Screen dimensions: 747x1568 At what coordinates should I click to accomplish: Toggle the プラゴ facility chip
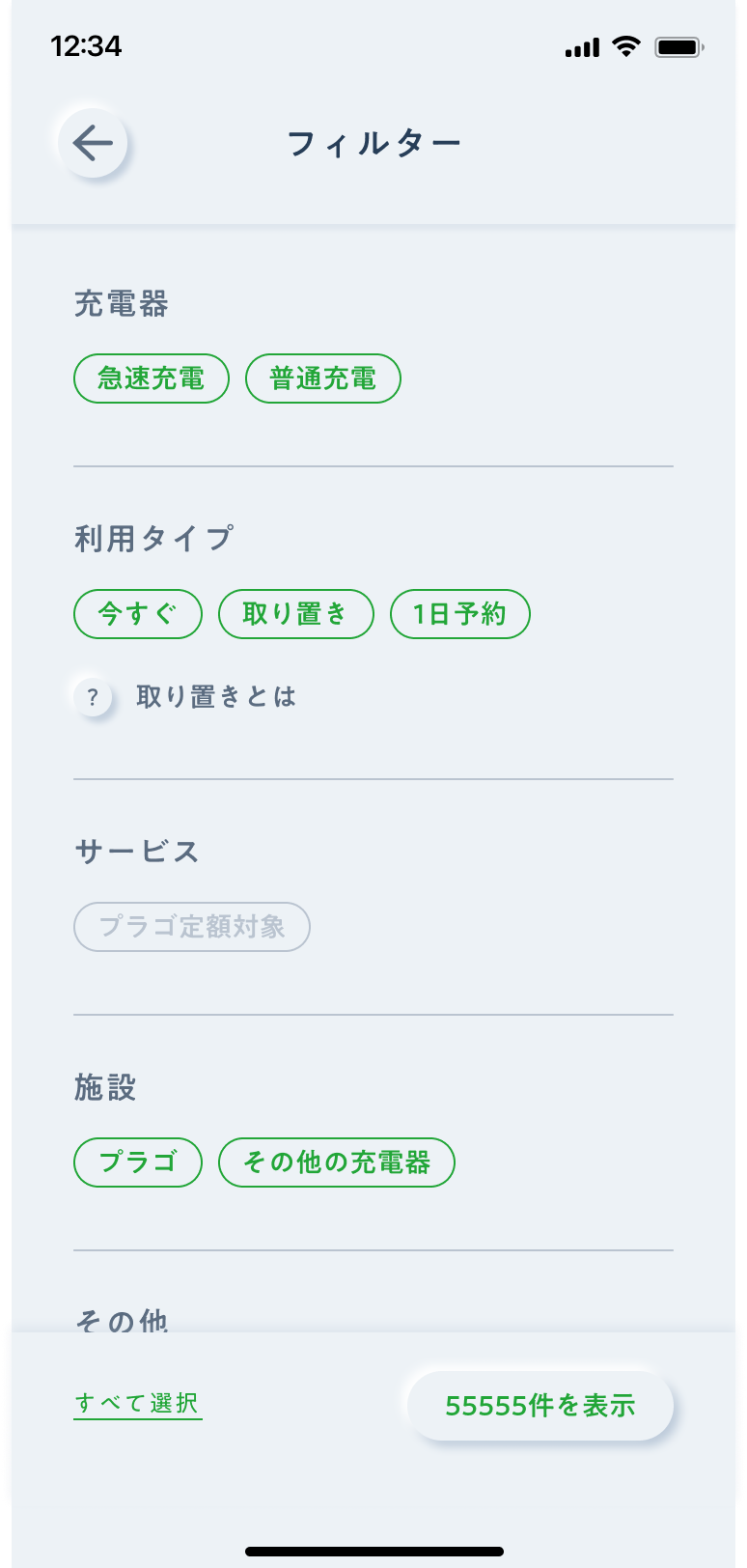[x=138, y=1162]
